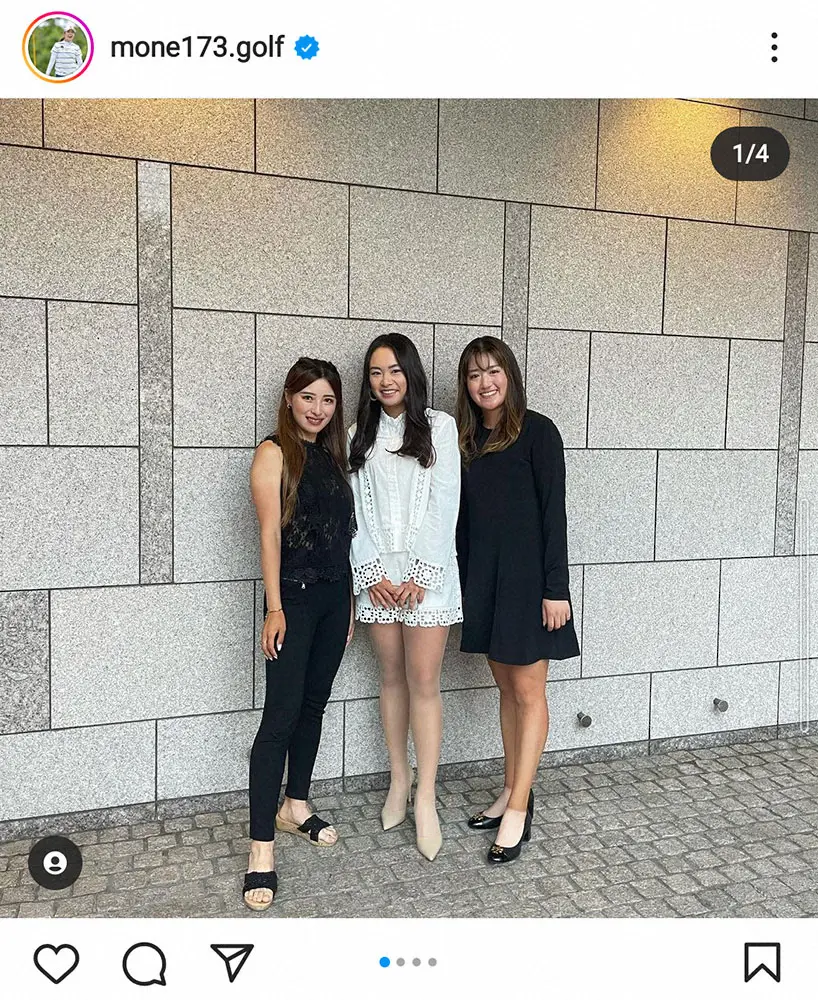Screen dimensions: 818x1000
Task: Show tagged people on the photo
Action: click(55, 863)
